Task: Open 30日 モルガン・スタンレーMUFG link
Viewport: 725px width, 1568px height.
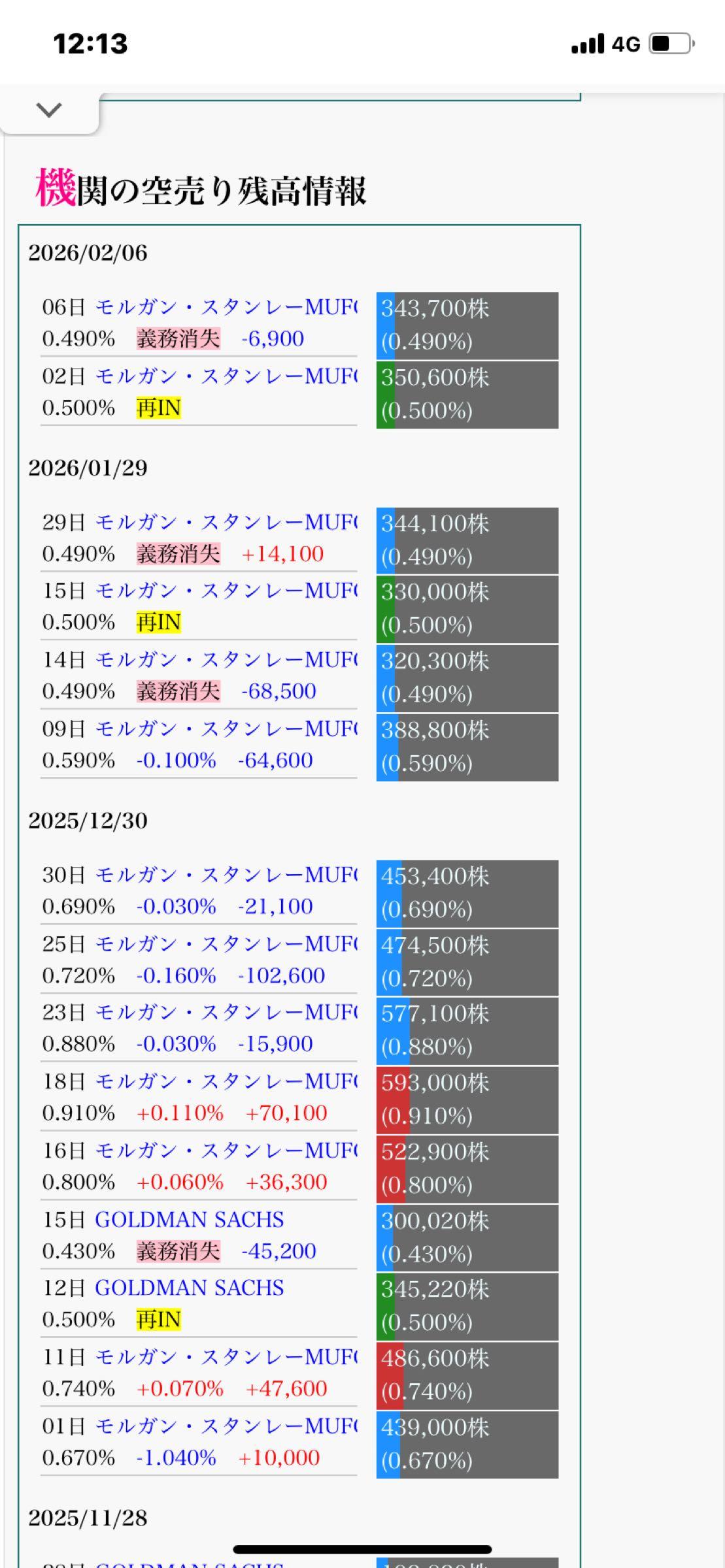Action: tap(226, 875)
